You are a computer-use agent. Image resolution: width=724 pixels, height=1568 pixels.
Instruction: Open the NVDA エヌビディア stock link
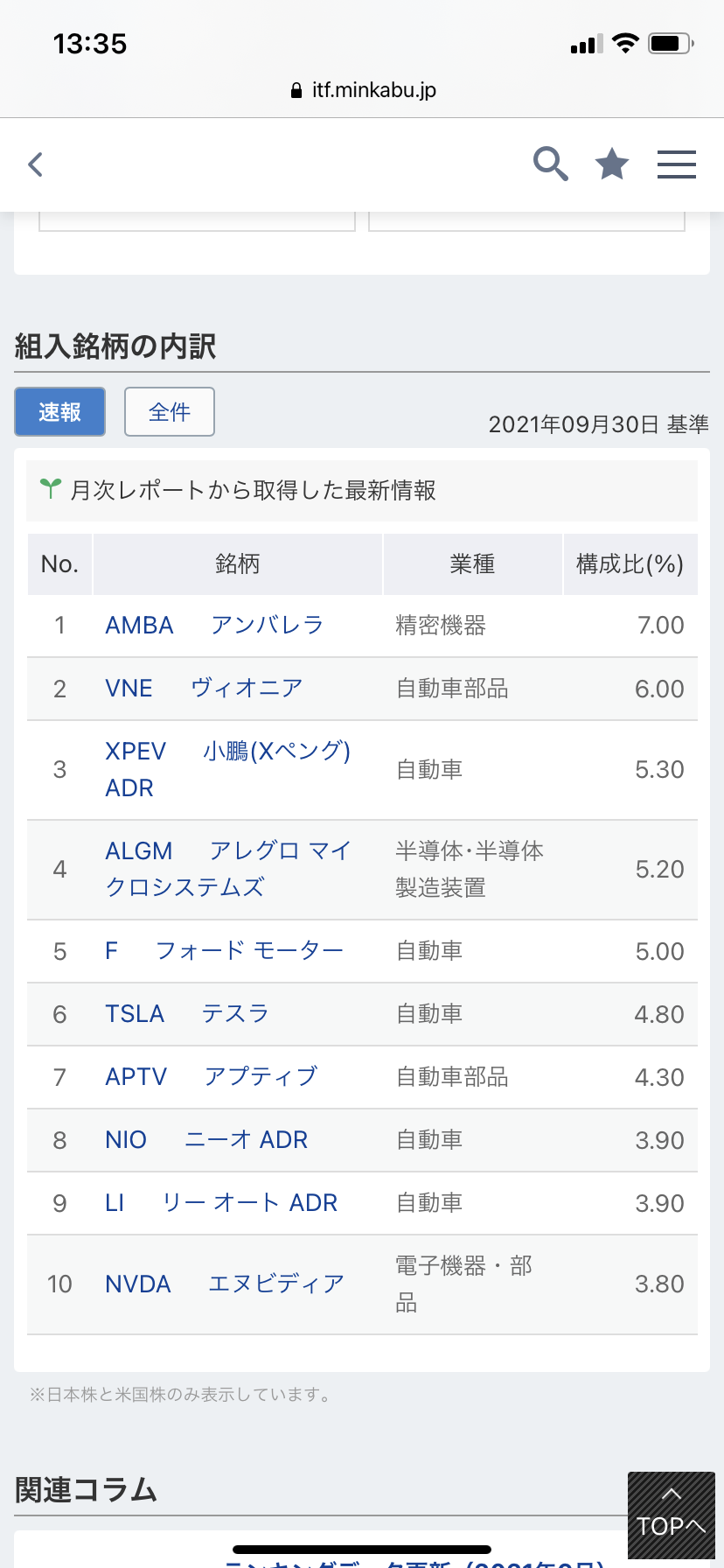[x=225, y=1284]
